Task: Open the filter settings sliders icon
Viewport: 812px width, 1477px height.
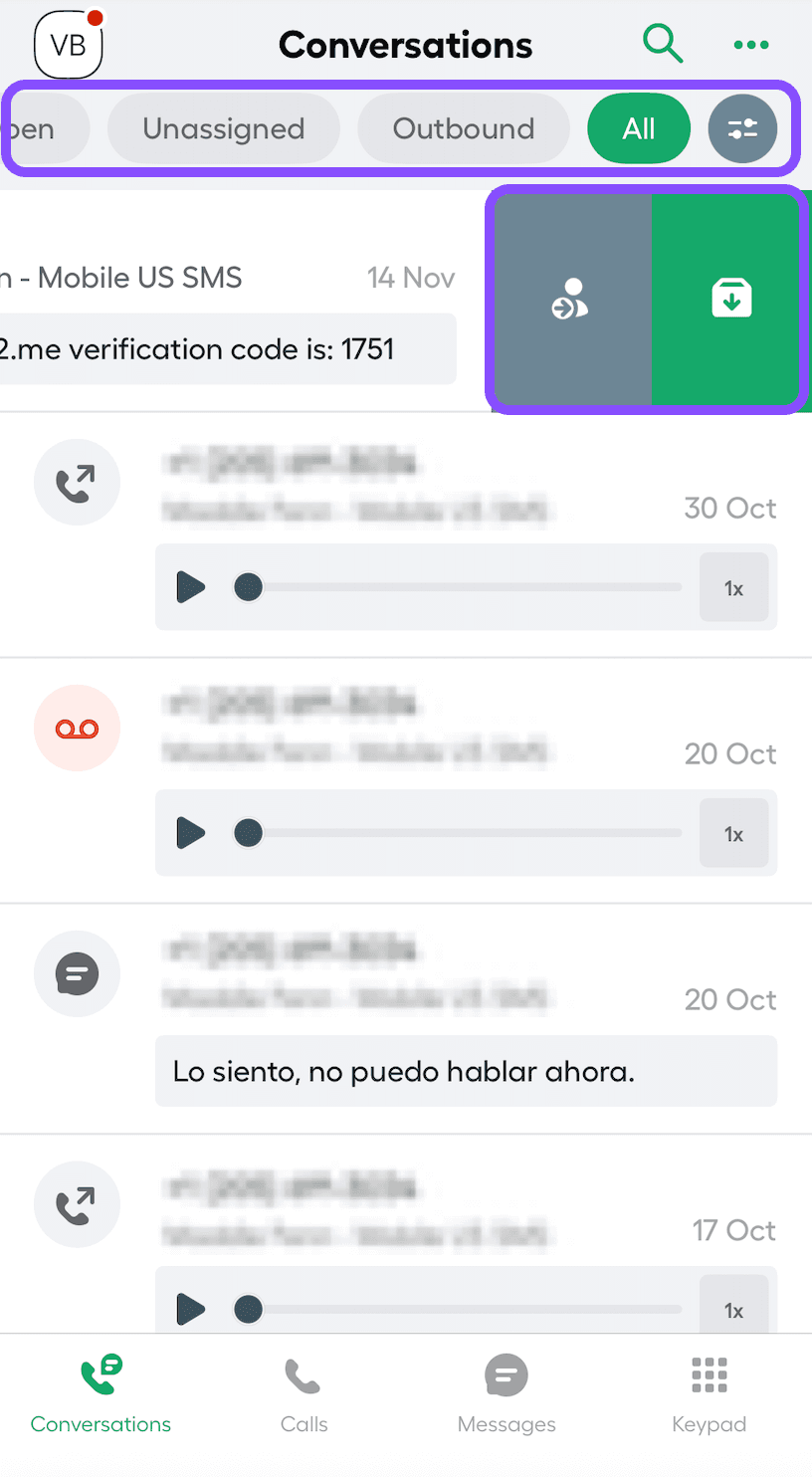Action: (x=742, y=127)
